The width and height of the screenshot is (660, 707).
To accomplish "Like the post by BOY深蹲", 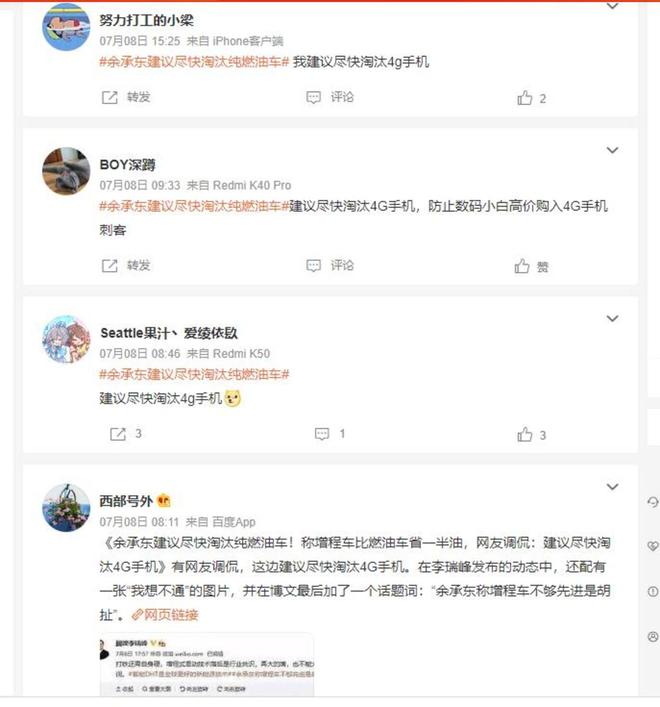I will click(531, 266).
